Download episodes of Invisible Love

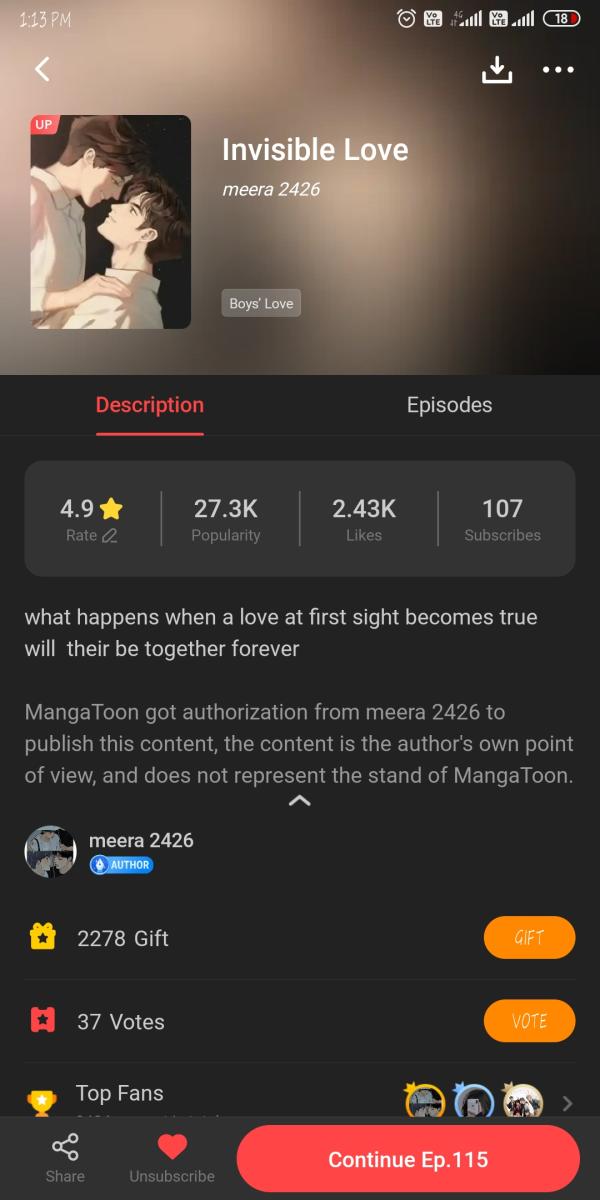[497, 69]
